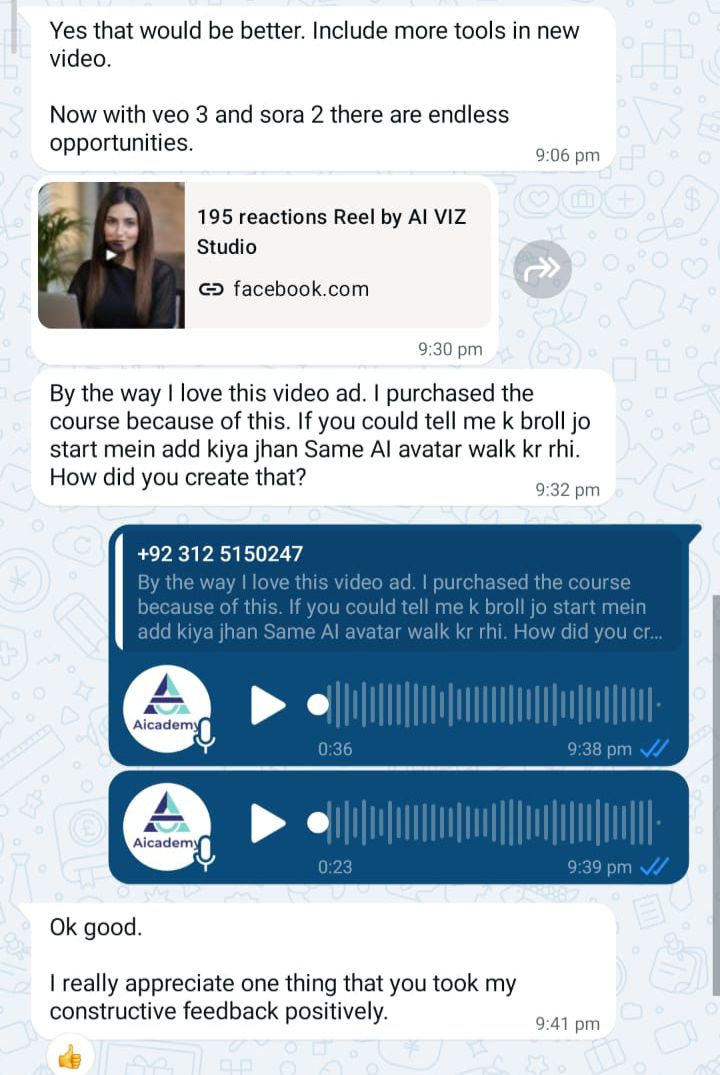The height and width of the screenshot is (1075, 720).
Task: Seek within the 0:23 voice message waveform
Action: (490, 823)
